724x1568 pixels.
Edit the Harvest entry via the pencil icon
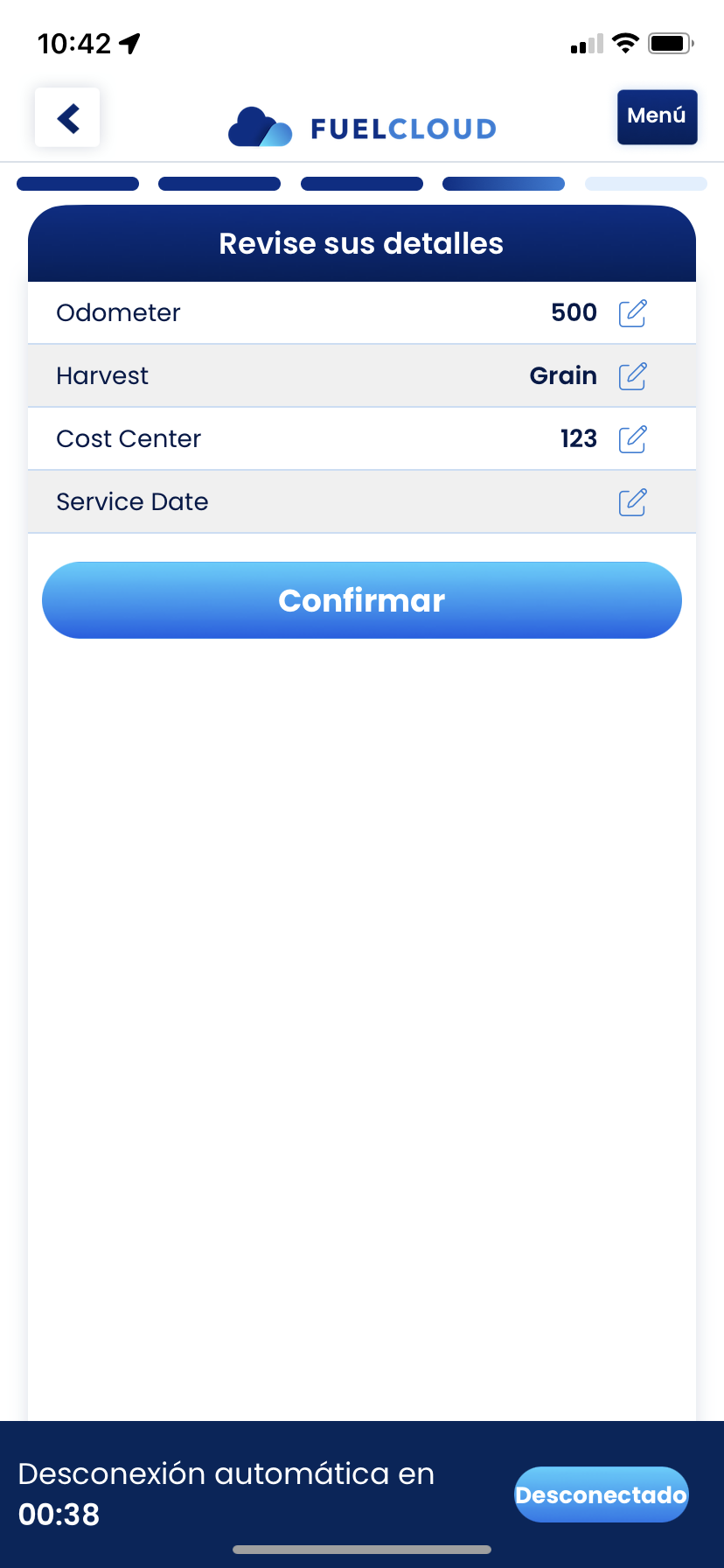point(632,375)
